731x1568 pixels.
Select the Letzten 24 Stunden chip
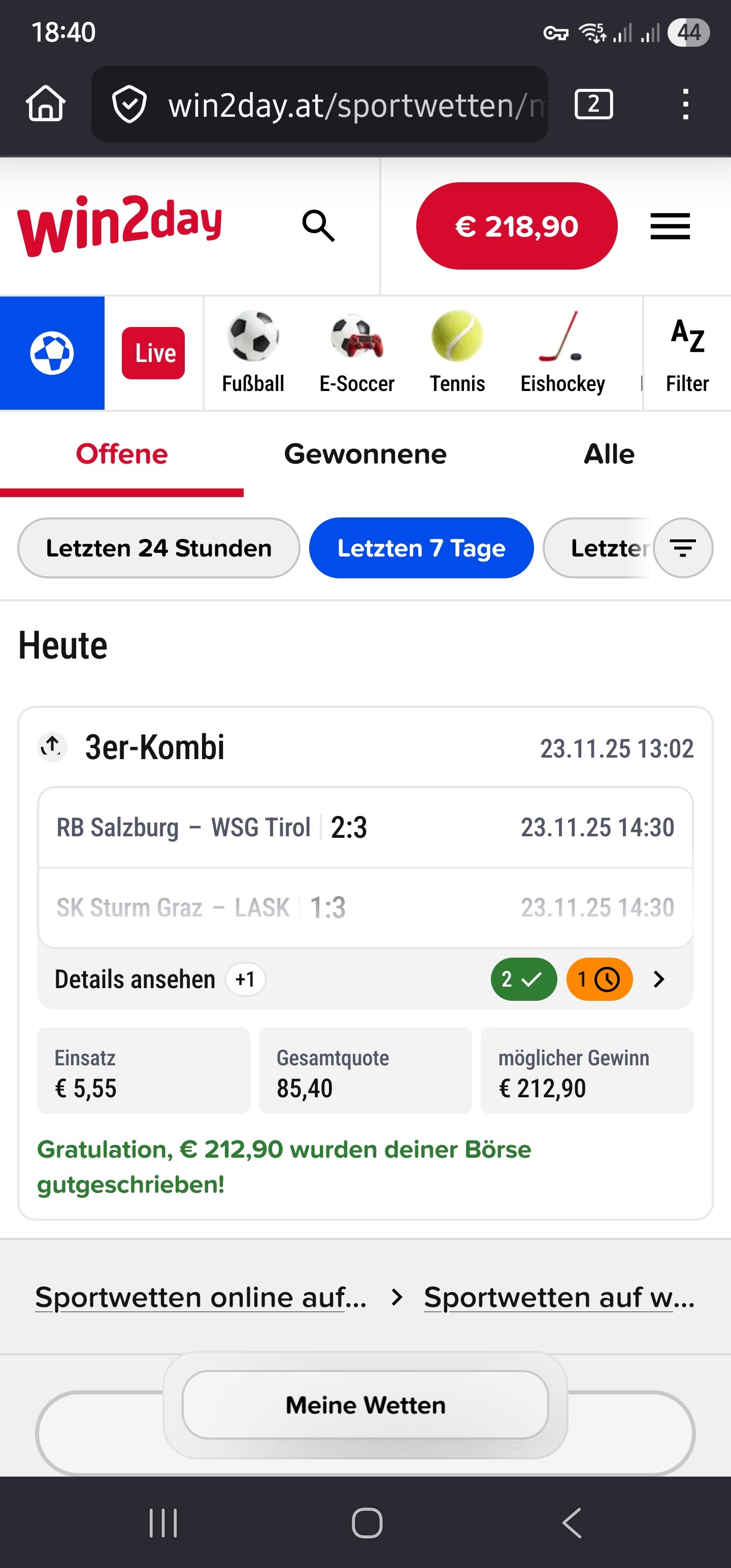tap(159, 548)
